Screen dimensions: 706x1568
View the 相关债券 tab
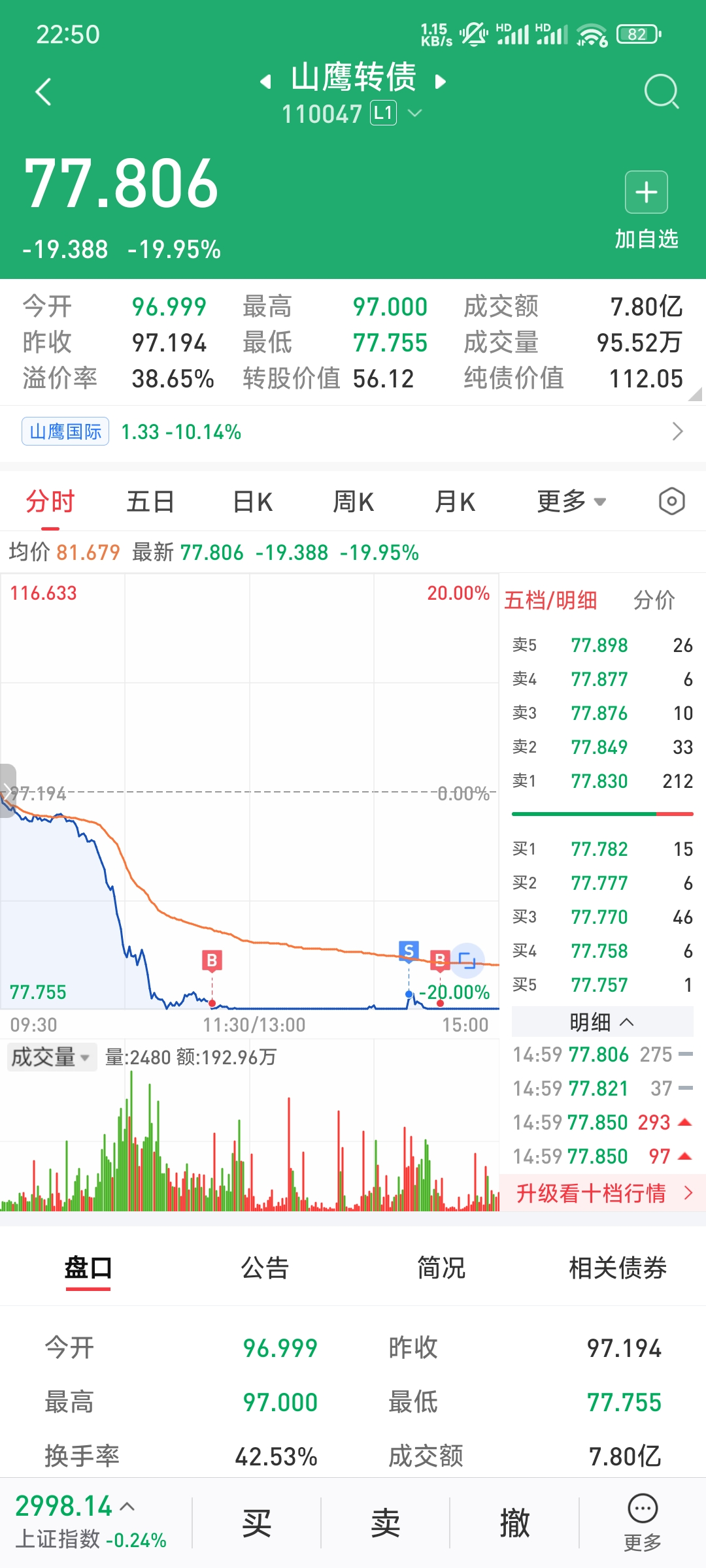(x=617, y=1268)
